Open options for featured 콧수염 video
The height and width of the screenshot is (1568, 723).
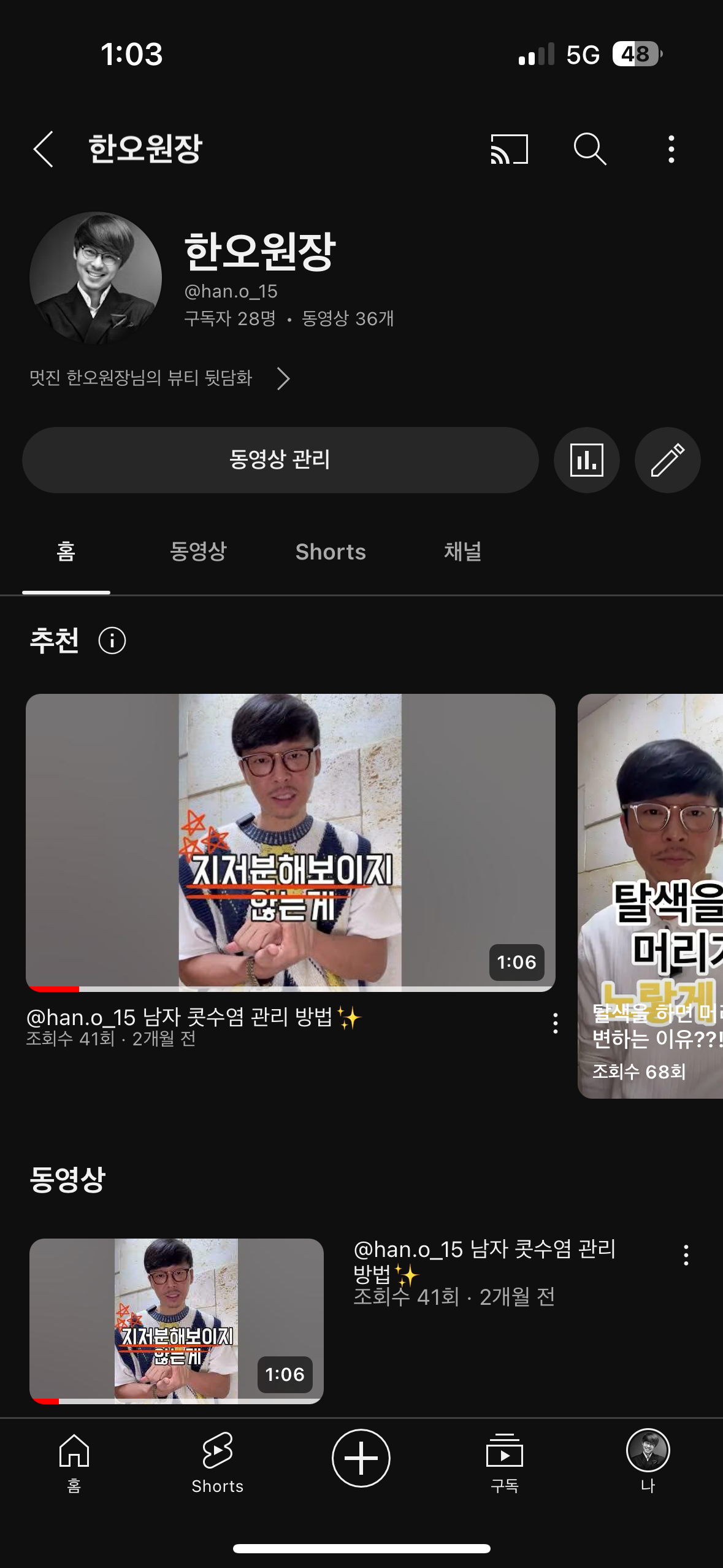click(555, 1023)
